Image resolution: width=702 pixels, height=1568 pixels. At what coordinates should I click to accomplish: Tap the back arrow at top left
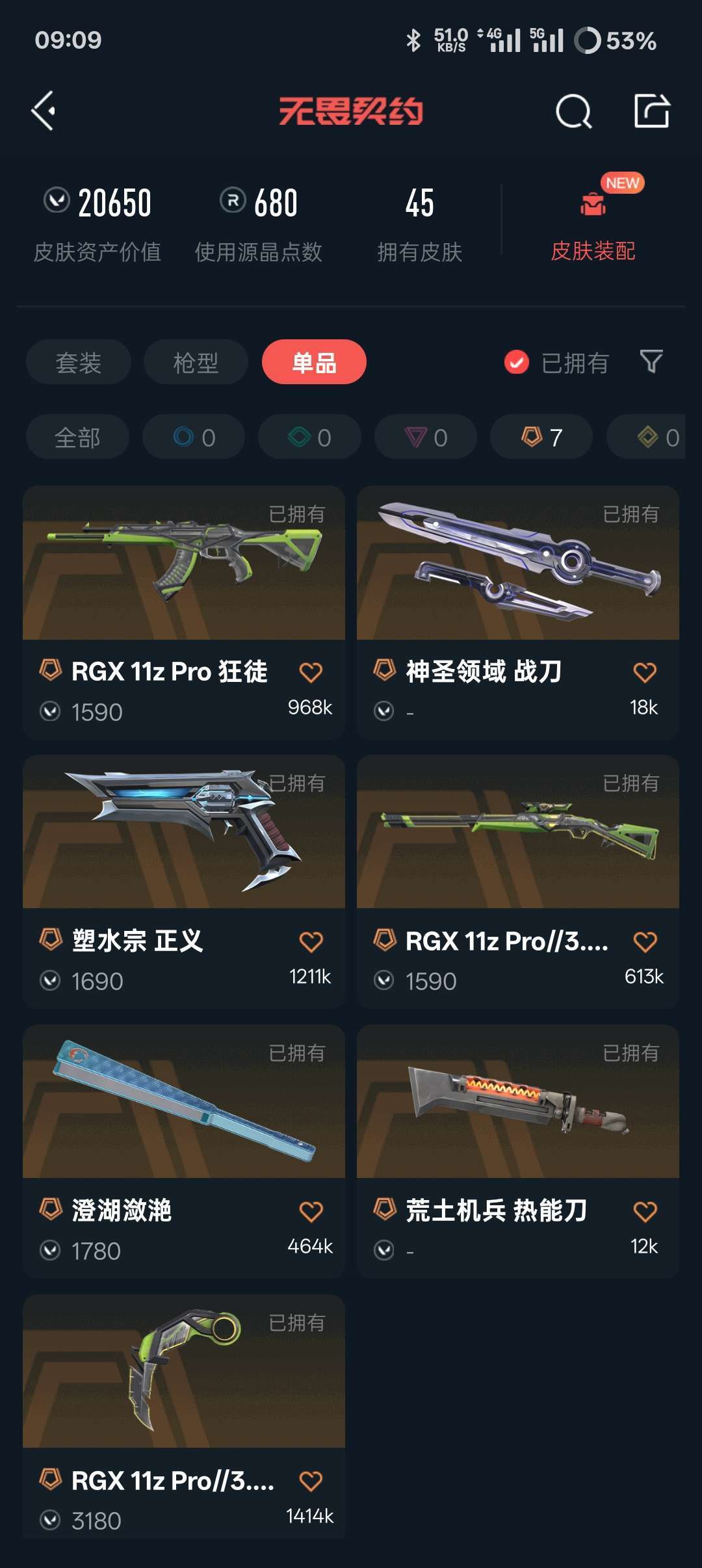[44, 111]
